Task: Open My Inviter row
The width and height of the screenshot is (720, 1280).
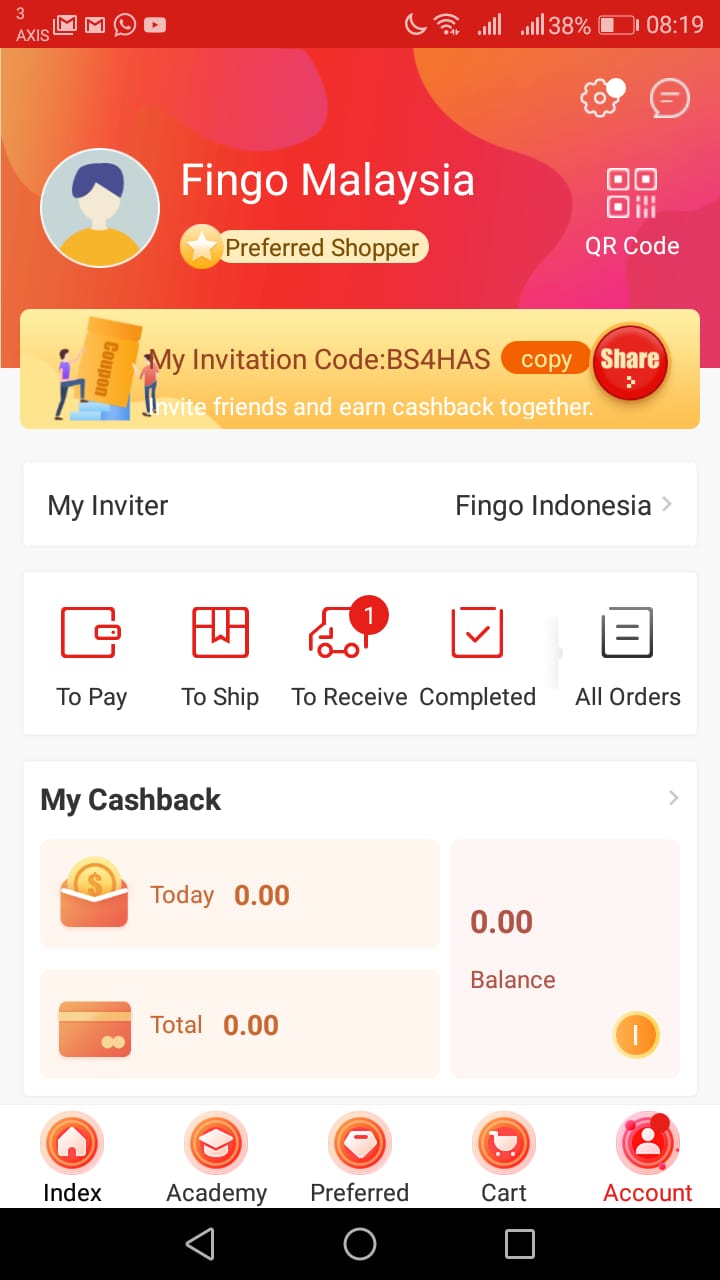Action: pos(360,505)
